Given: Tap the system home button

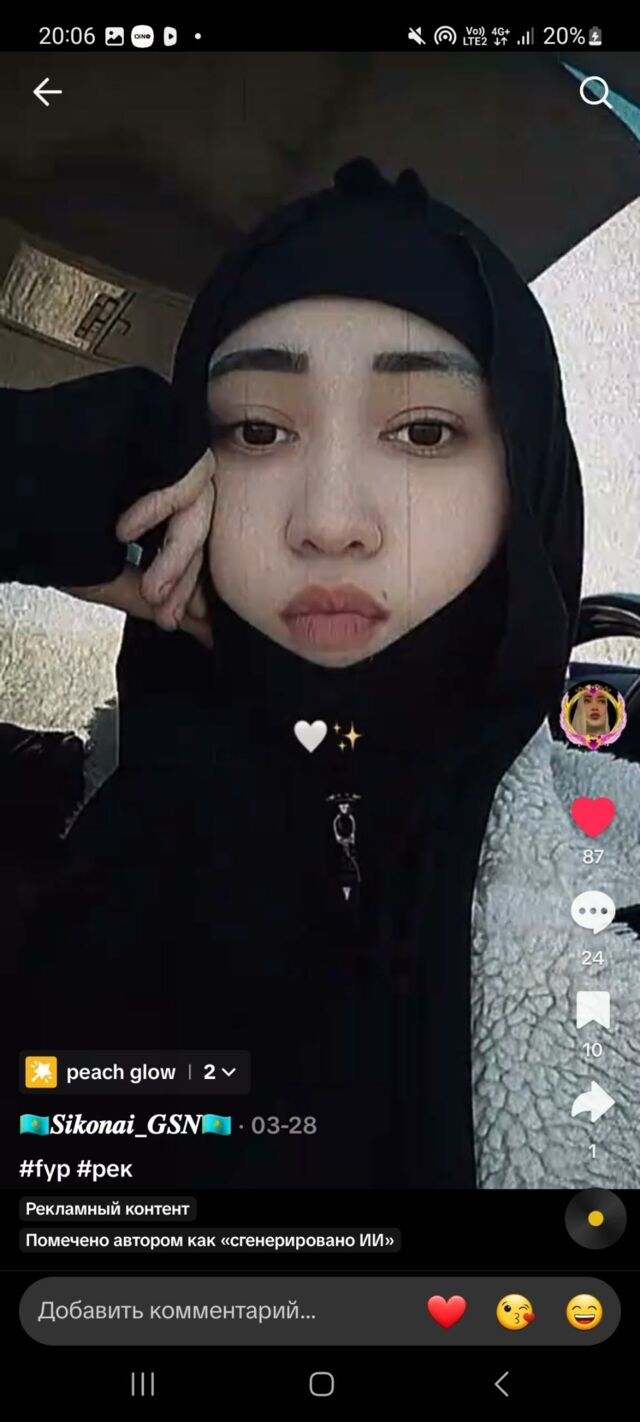Looking at the screenshot, I should click(321, 1384).
